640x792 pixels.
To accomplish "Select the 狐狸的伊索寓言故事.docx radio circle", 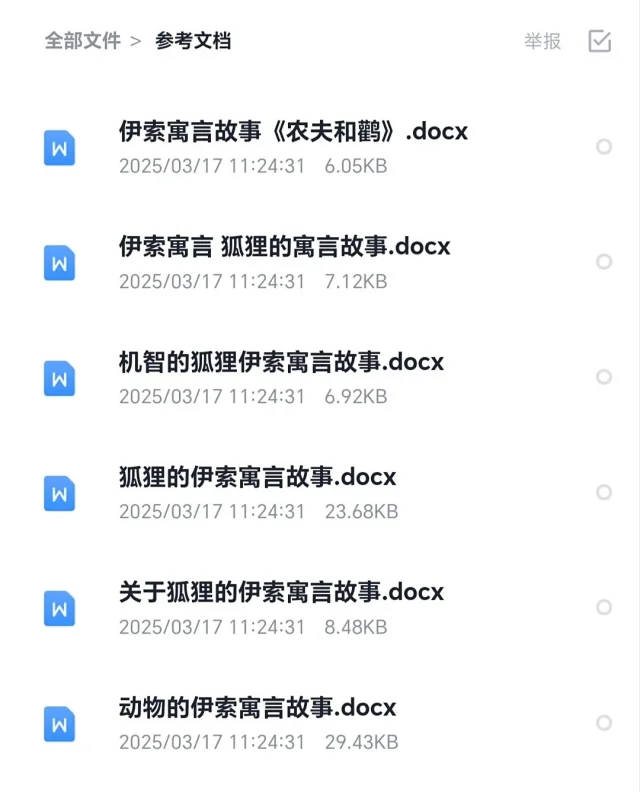I will [604, 492].
